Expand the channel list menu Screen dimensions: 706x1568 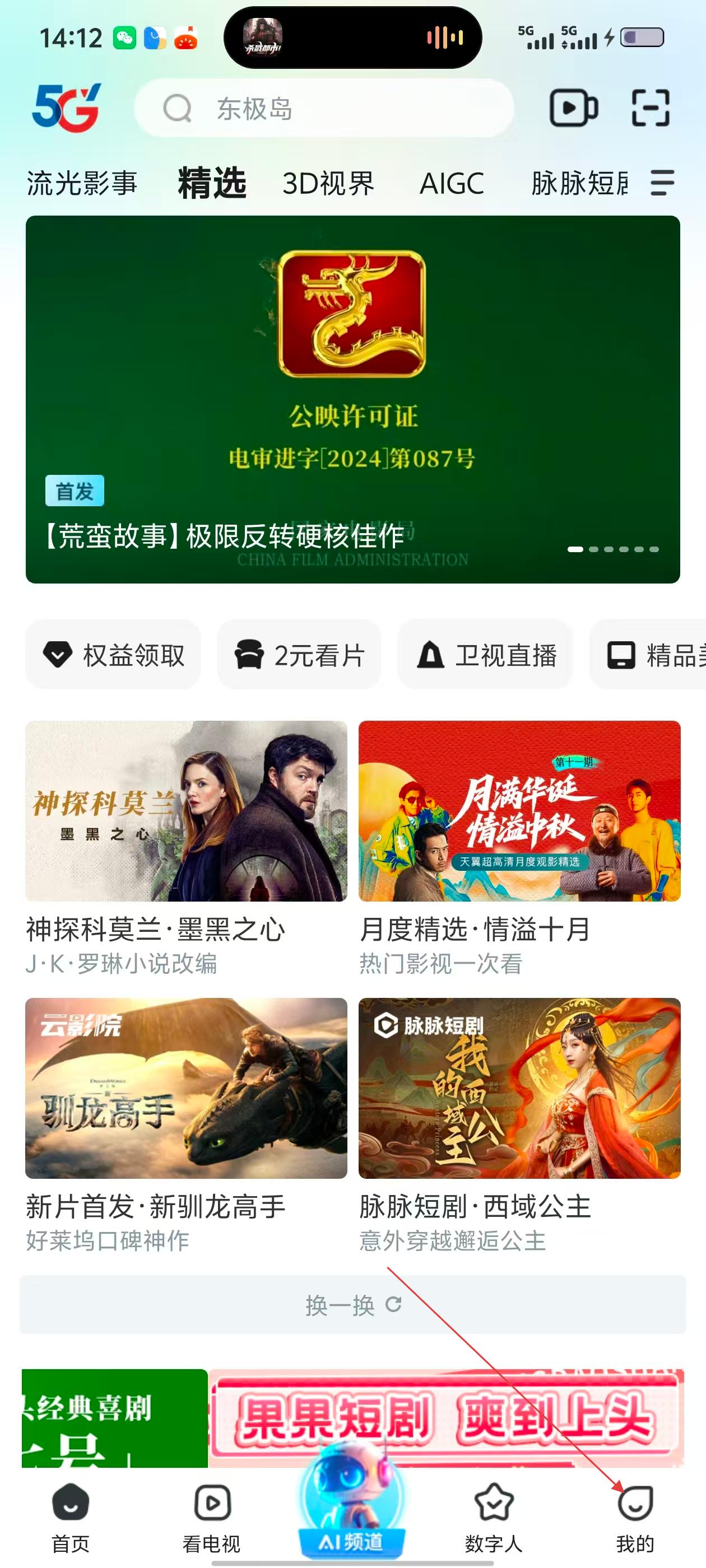(662, 183)
